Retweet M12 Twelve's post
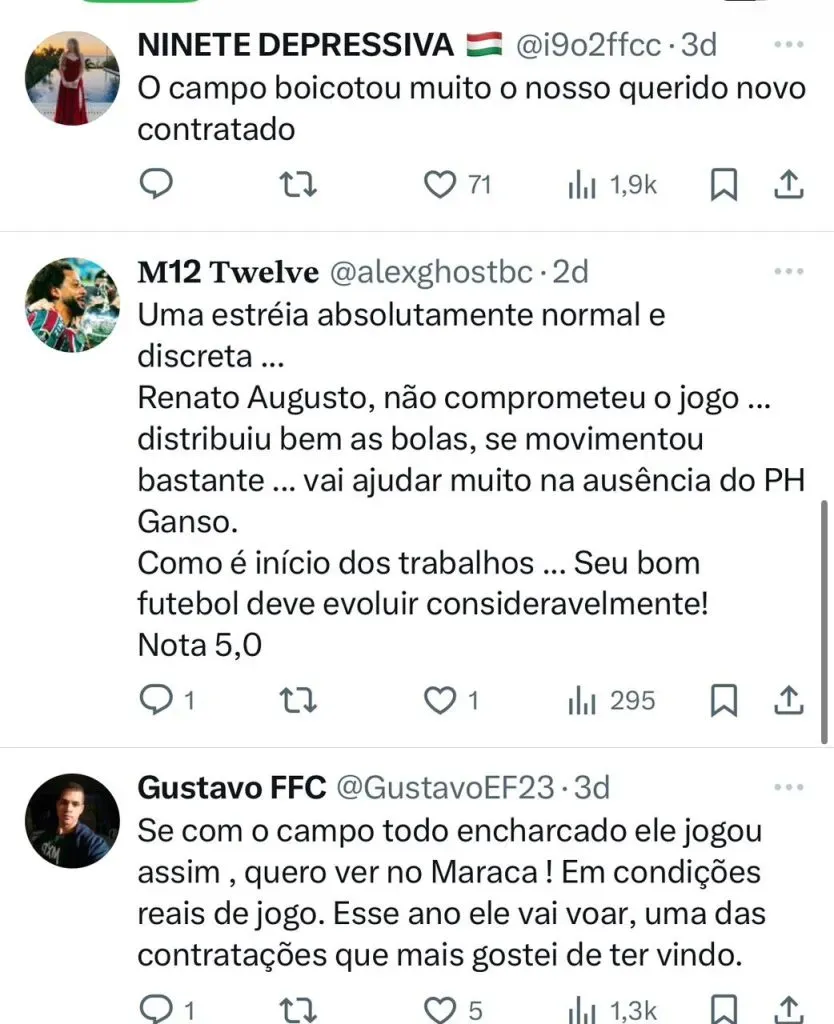834x1024 pixels. [294, 701]
